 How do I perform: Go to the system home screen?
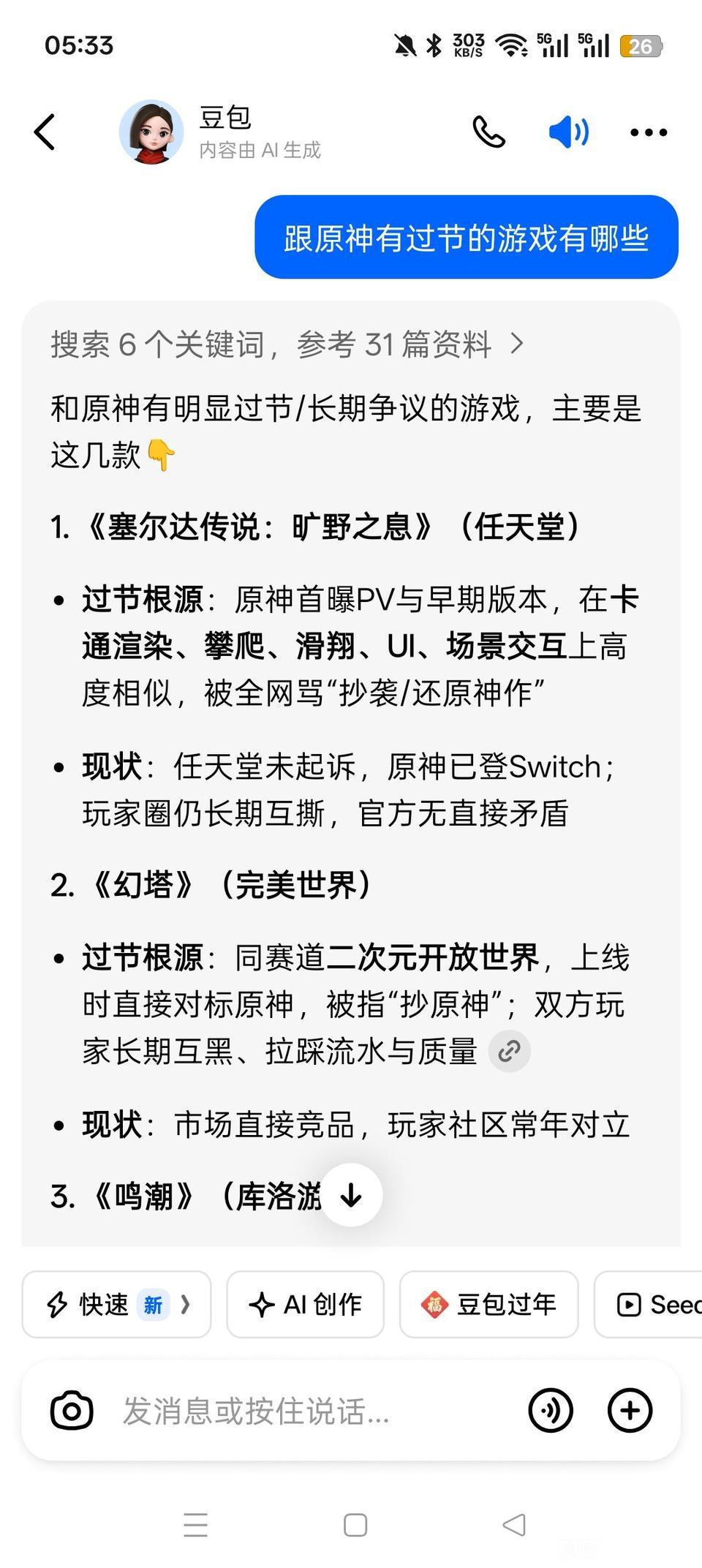tap(355, 1525)
